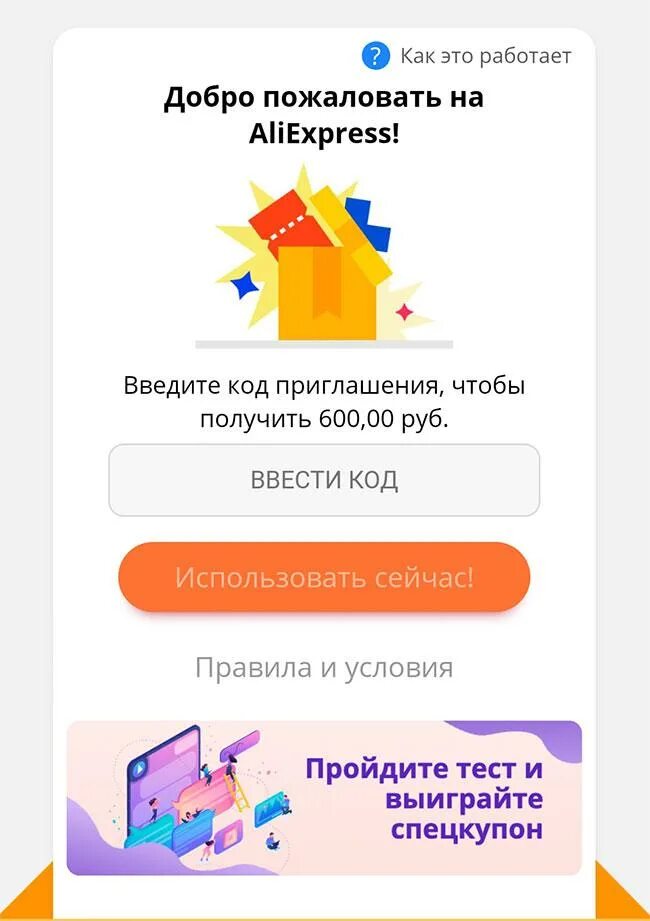Open the "Как это работает" help link
The width and height of the screenshot is (650, 921).
(468, 56)
